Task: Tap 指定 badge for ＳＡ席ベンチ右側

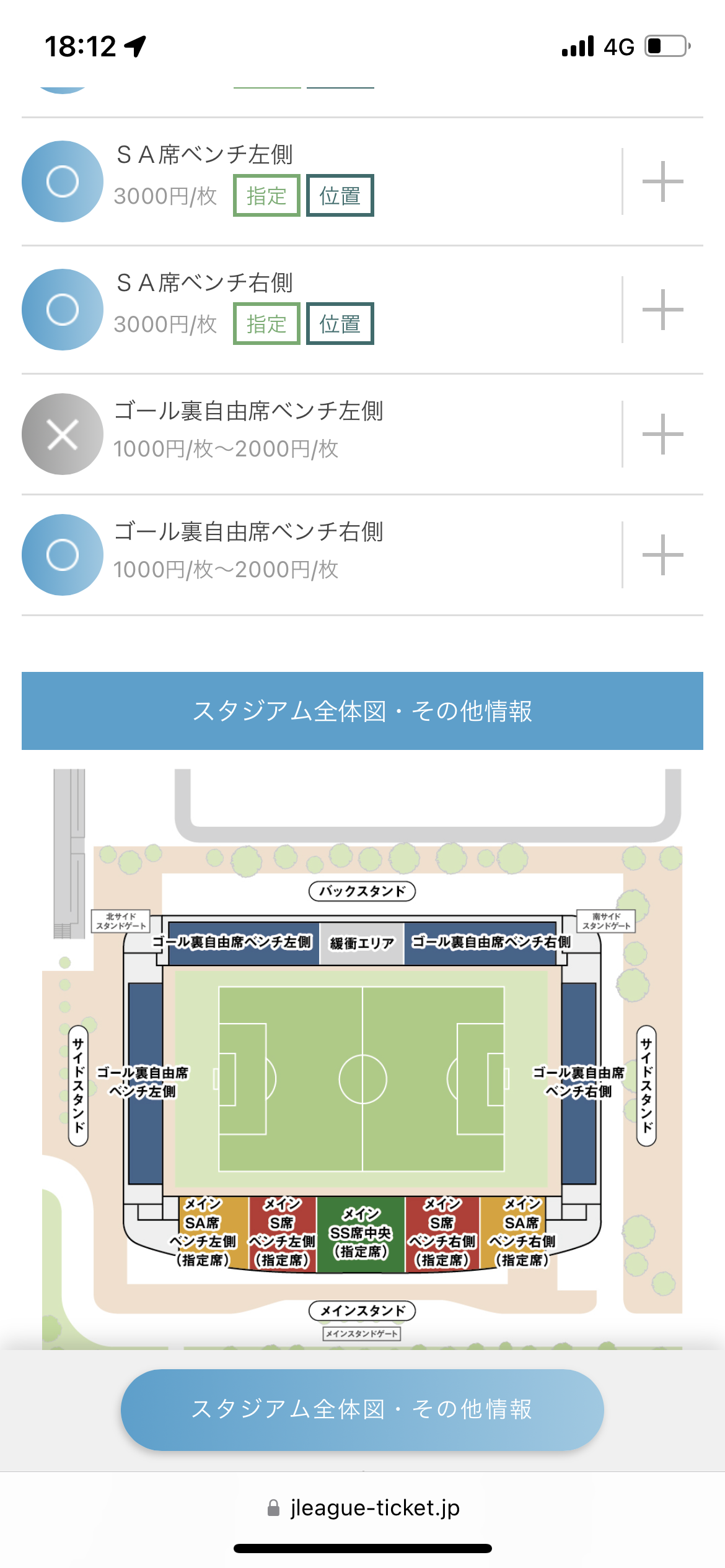Action: pos(266,324)
